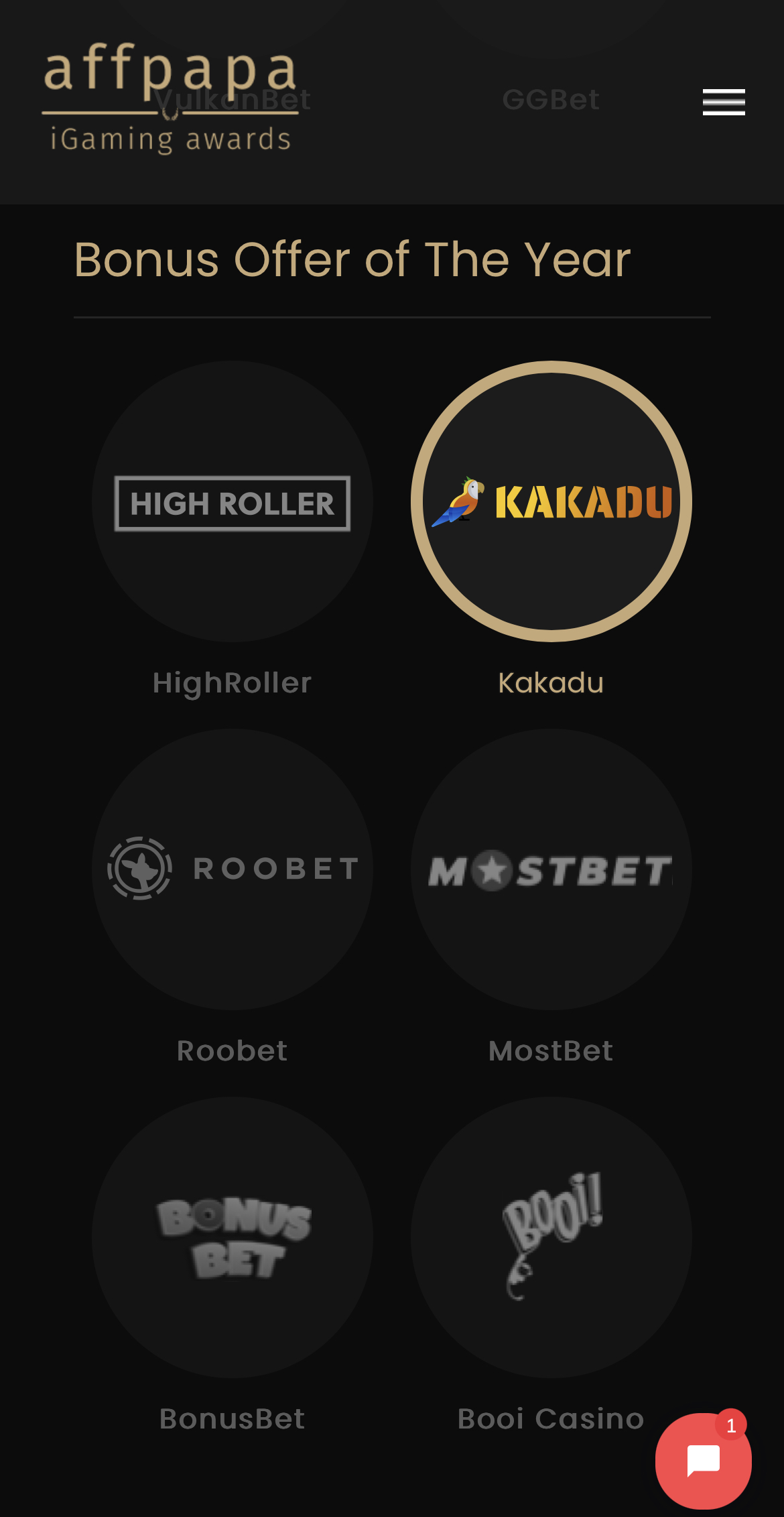784x1517 pixels.
Task: Choose Roobet as bonus offer nominee
Action: (233, 869)
